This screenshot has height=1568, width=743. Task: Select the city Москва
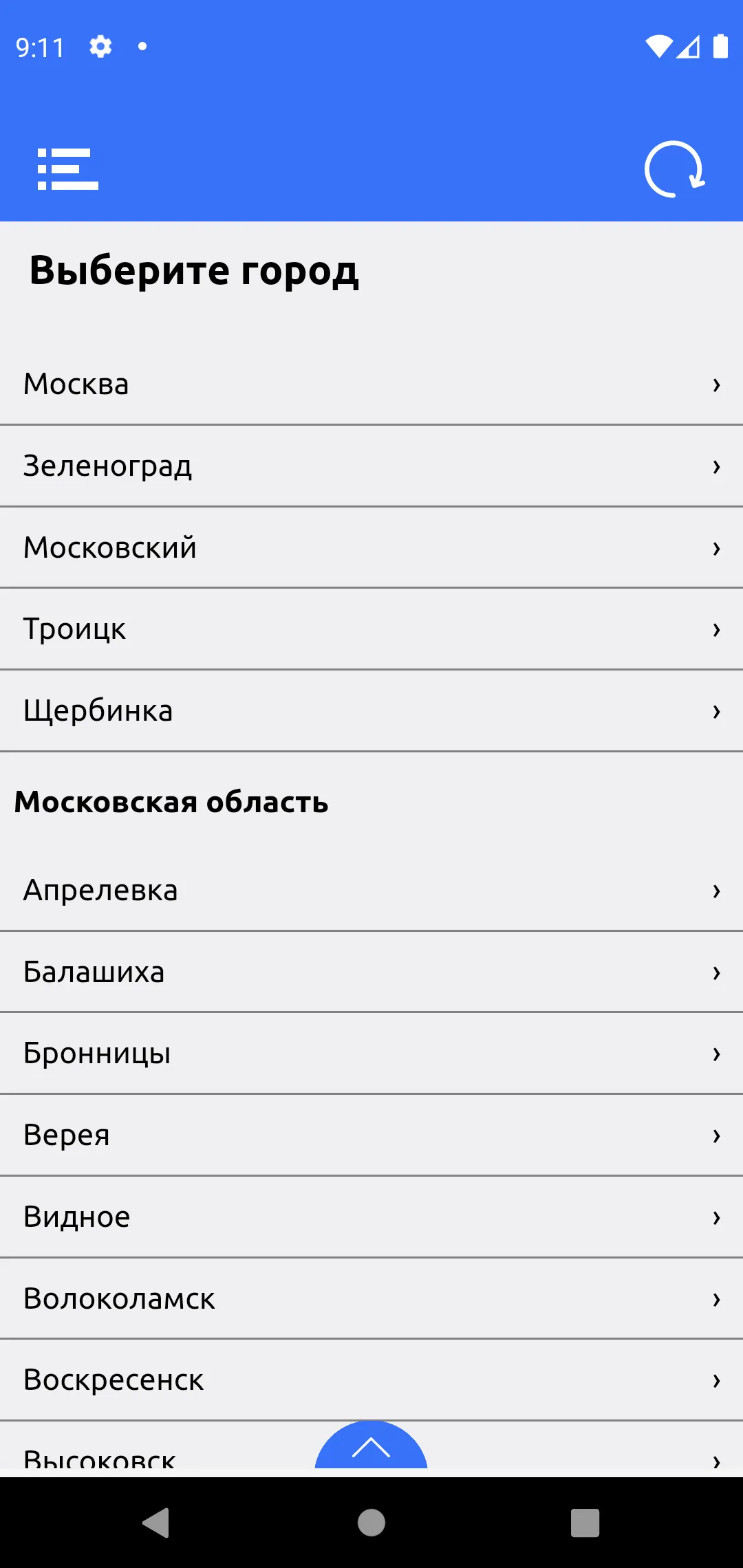tap(371, 384)
